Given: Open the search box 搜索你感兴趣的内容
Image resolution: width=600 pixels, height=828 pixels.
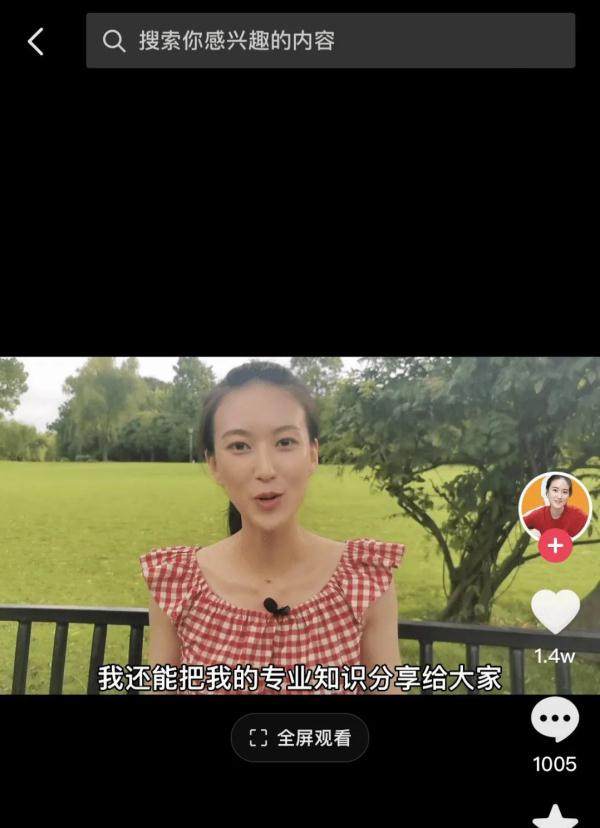Looking at the screenshot, I should pyautogui.click(x=330, y=41).
